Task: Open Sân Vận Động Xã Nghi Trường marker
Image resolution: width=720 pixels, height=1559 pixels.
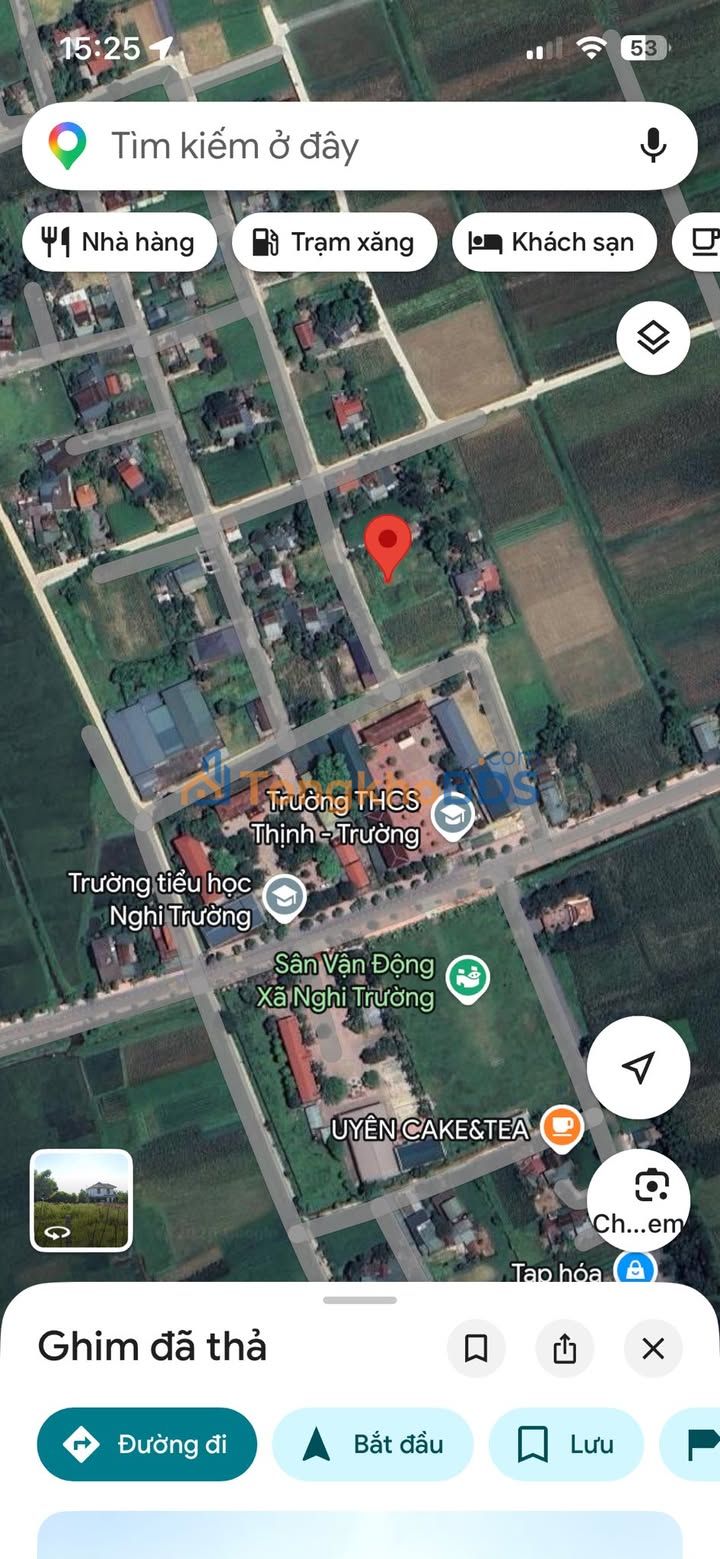Action: [x=467, y=980]
